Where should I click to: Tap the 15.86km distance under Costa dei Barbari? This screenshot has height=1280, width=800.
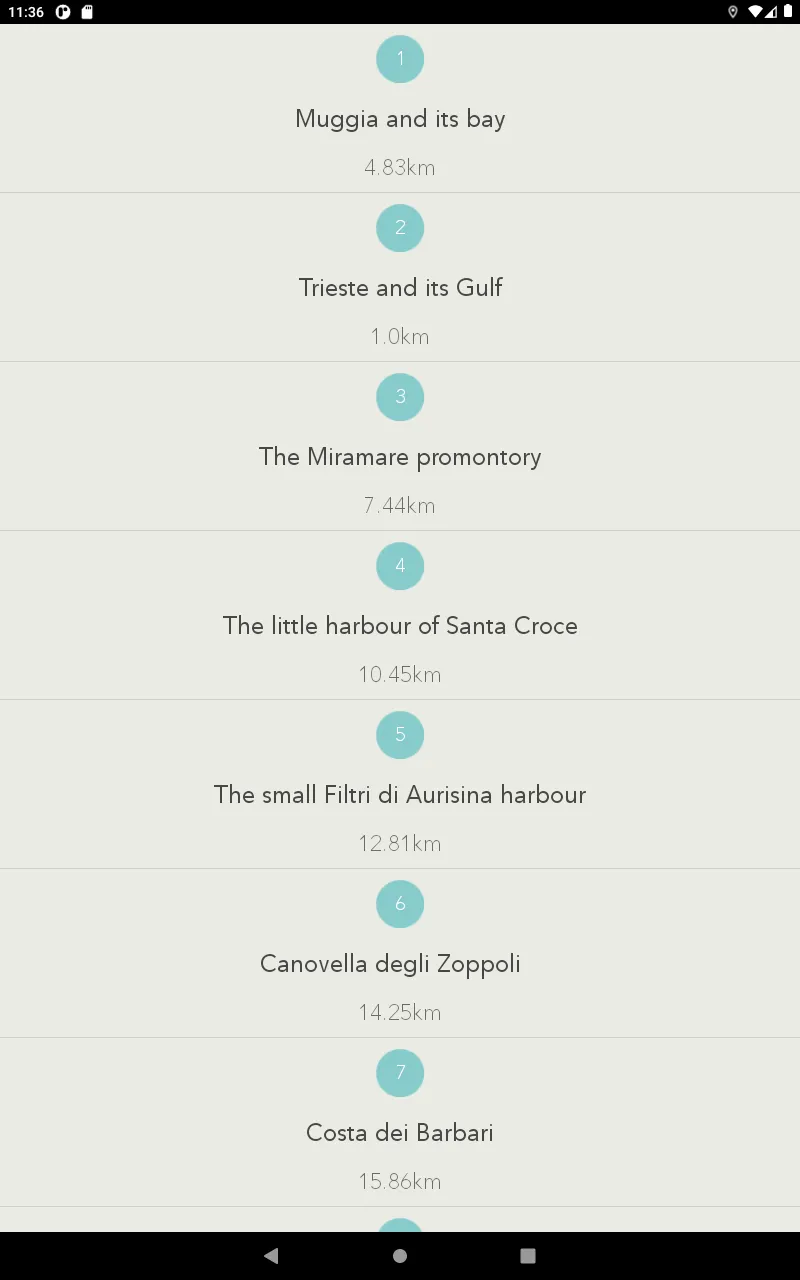[400, 1181]
